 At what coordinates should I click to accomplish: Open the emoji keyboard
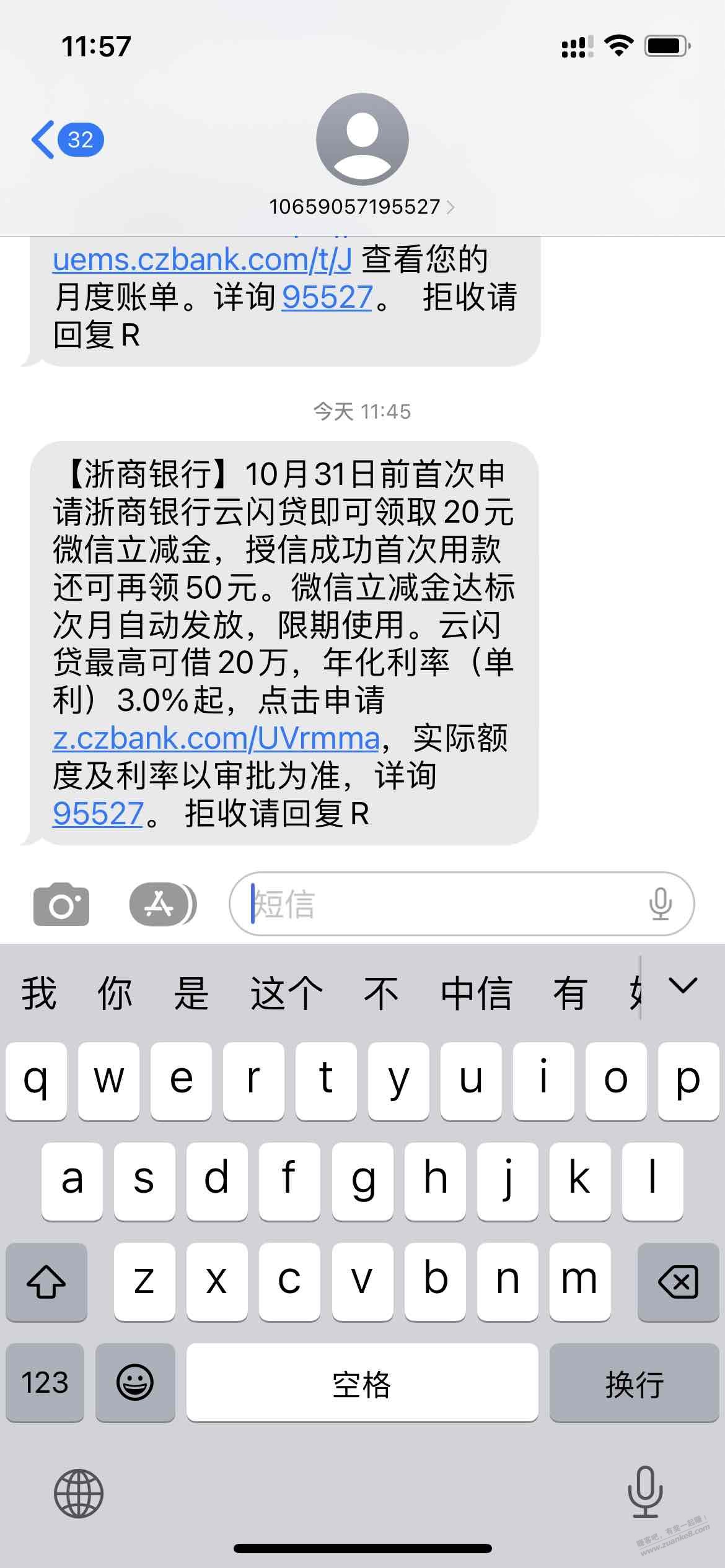point(135,1382)
